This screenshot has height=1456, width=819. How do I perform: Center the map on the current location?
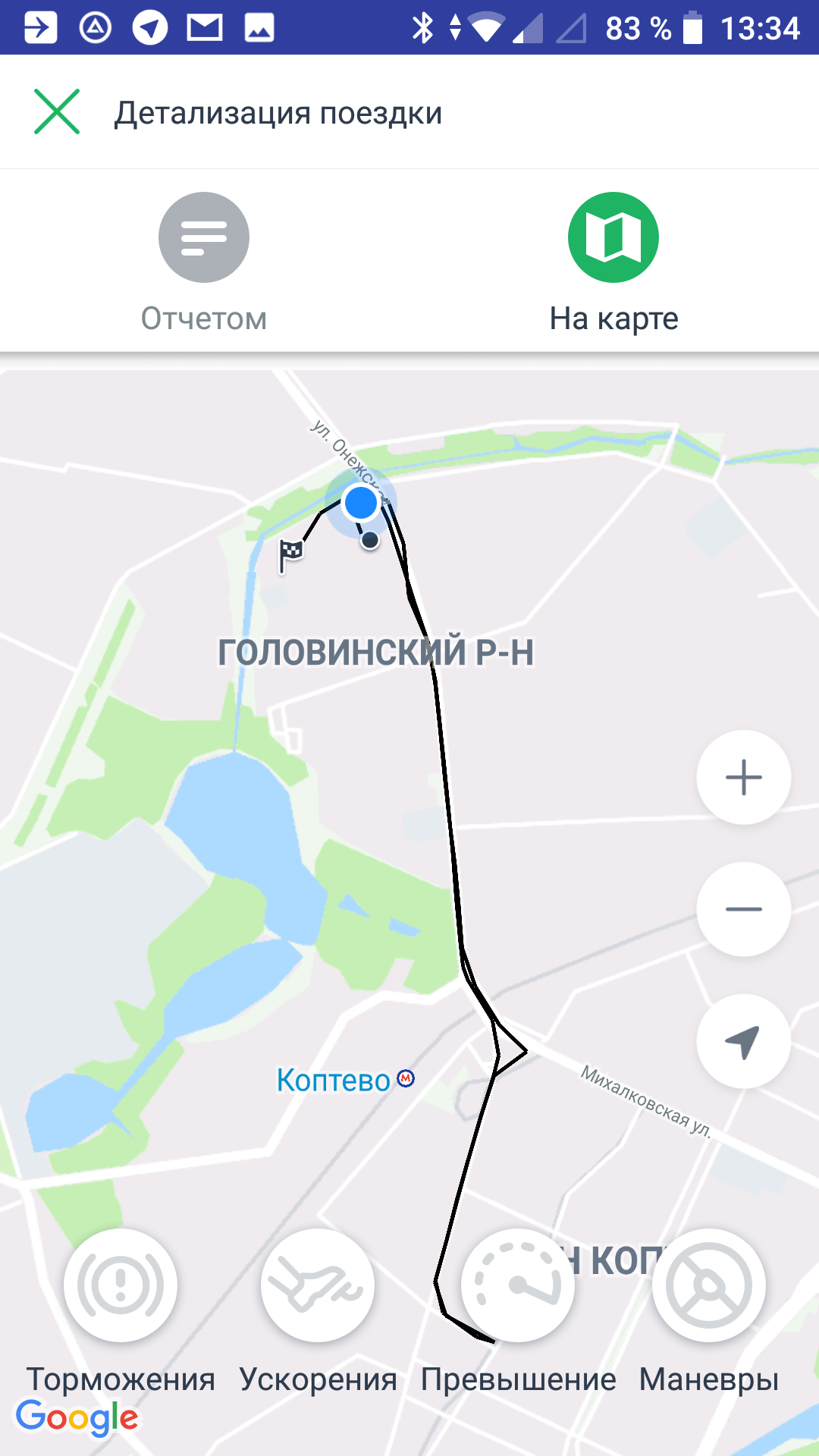(744, 1041)
